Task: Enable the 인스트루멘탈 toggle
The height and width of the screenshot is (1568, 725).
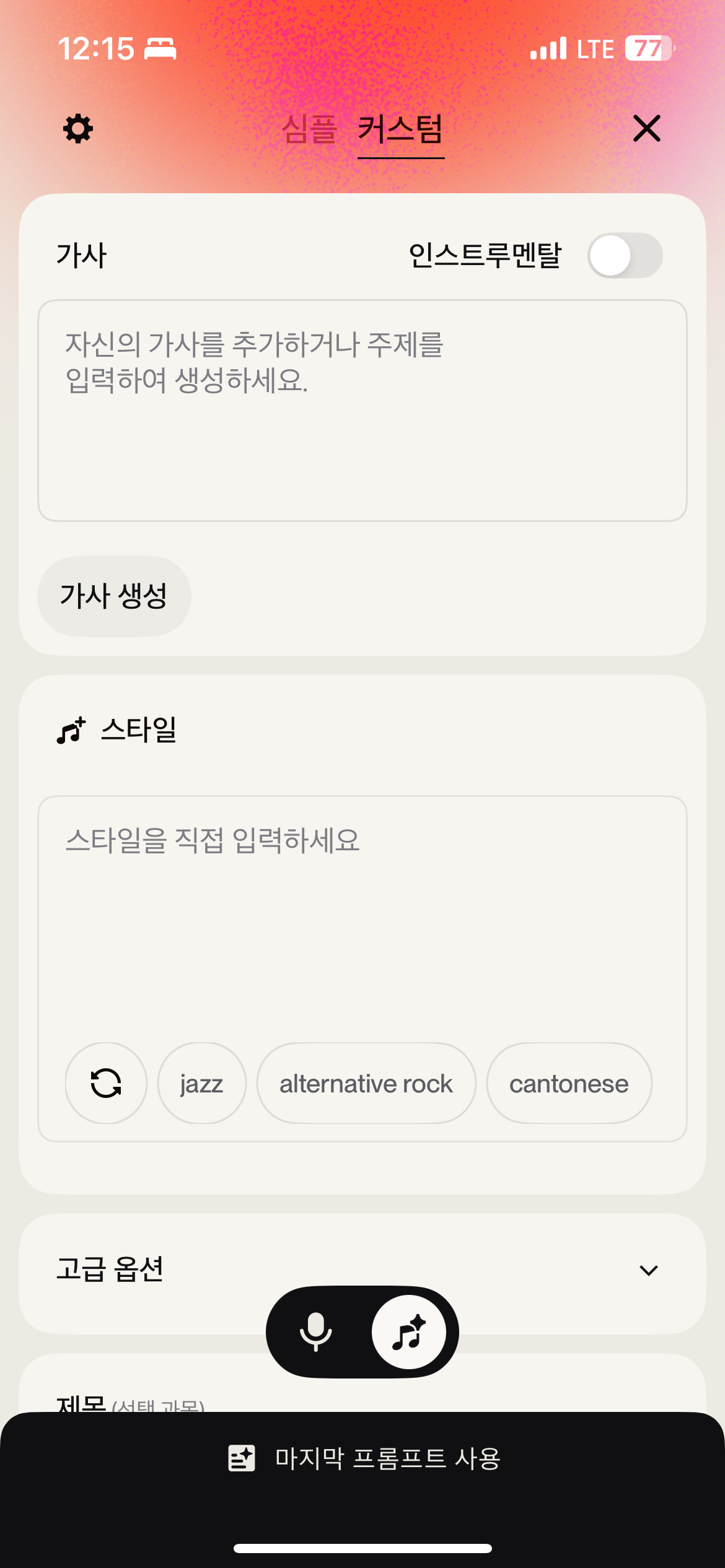Action: pos(625,255)
